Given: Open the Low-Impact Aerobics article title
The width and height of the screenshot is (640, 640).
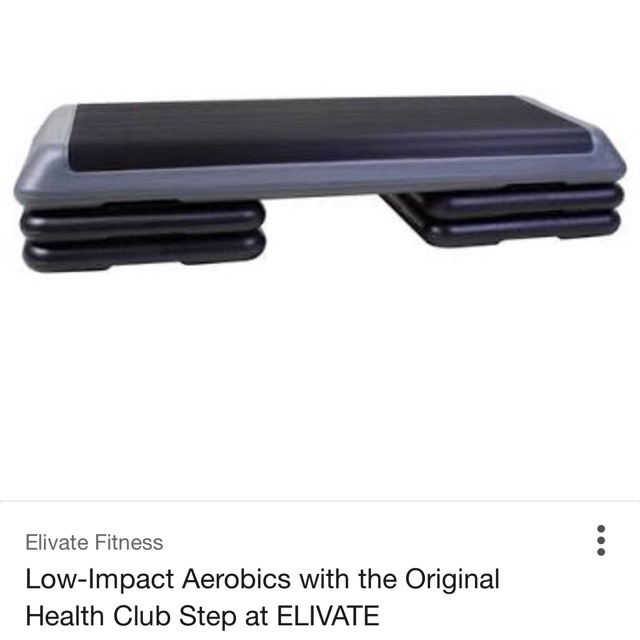Looking at the screenshot, I should 263,596.
